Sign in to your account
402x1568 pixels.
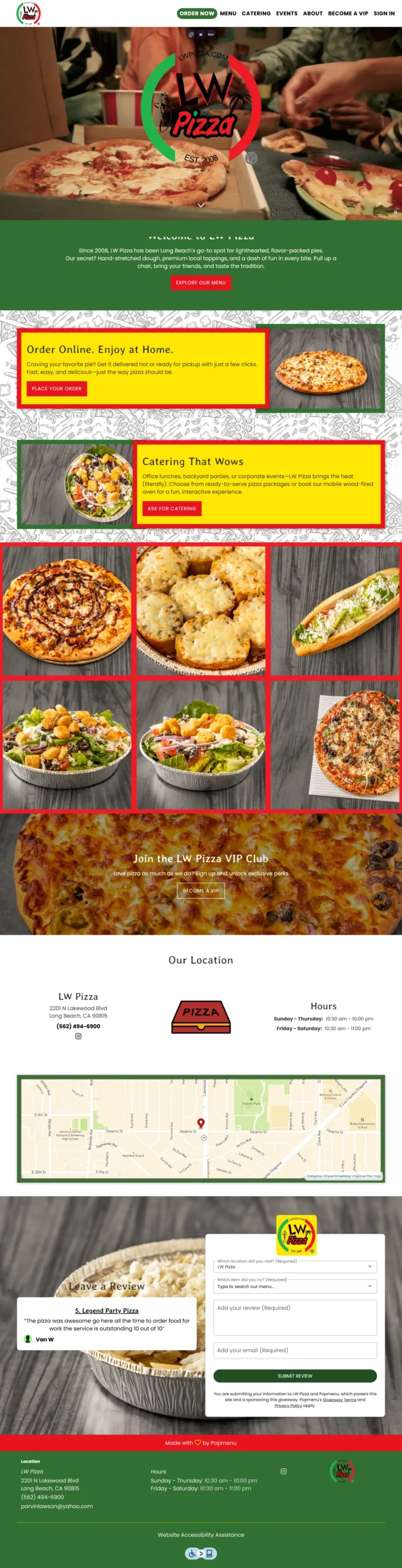tap(384, 13)
